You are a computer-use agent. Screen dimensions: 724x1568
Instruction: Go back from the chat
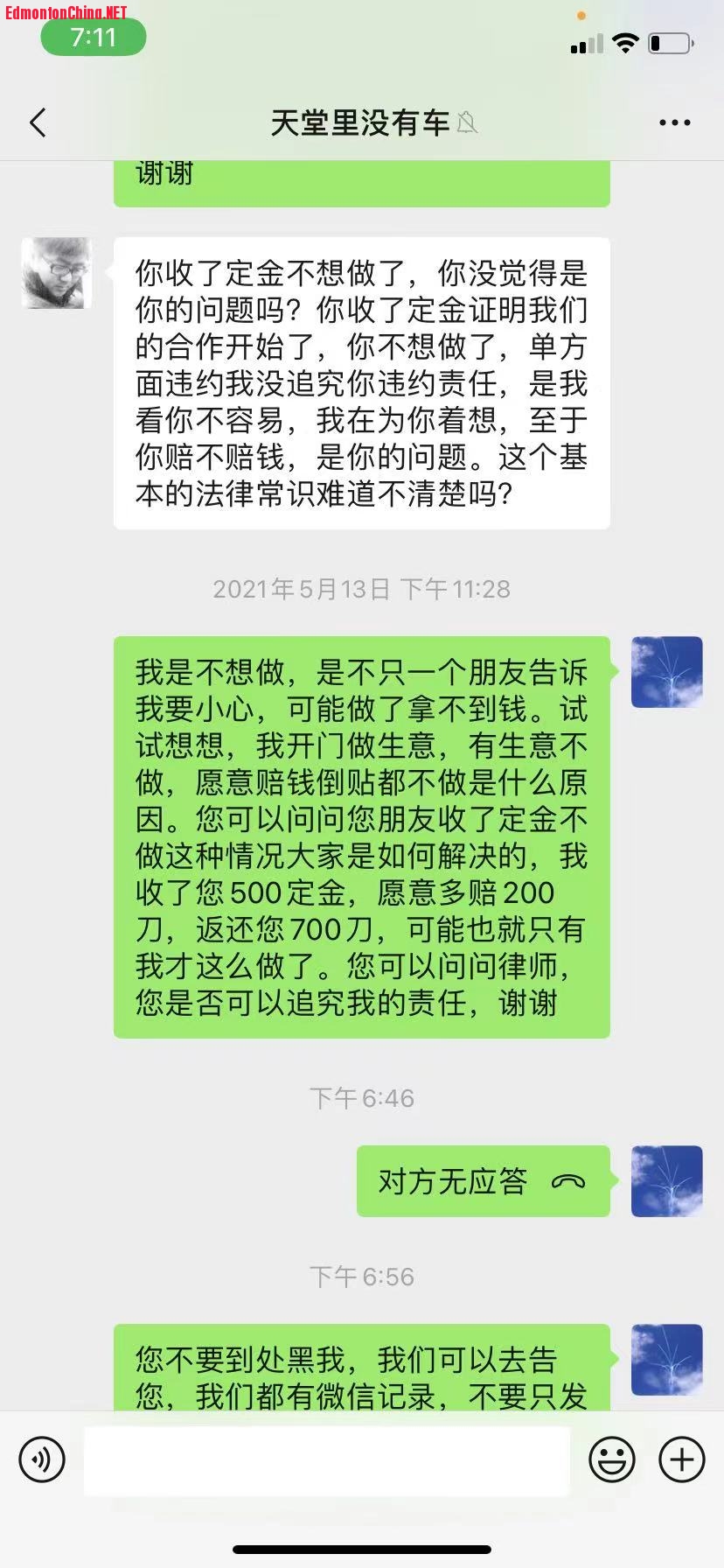click(x=38, y=122)
